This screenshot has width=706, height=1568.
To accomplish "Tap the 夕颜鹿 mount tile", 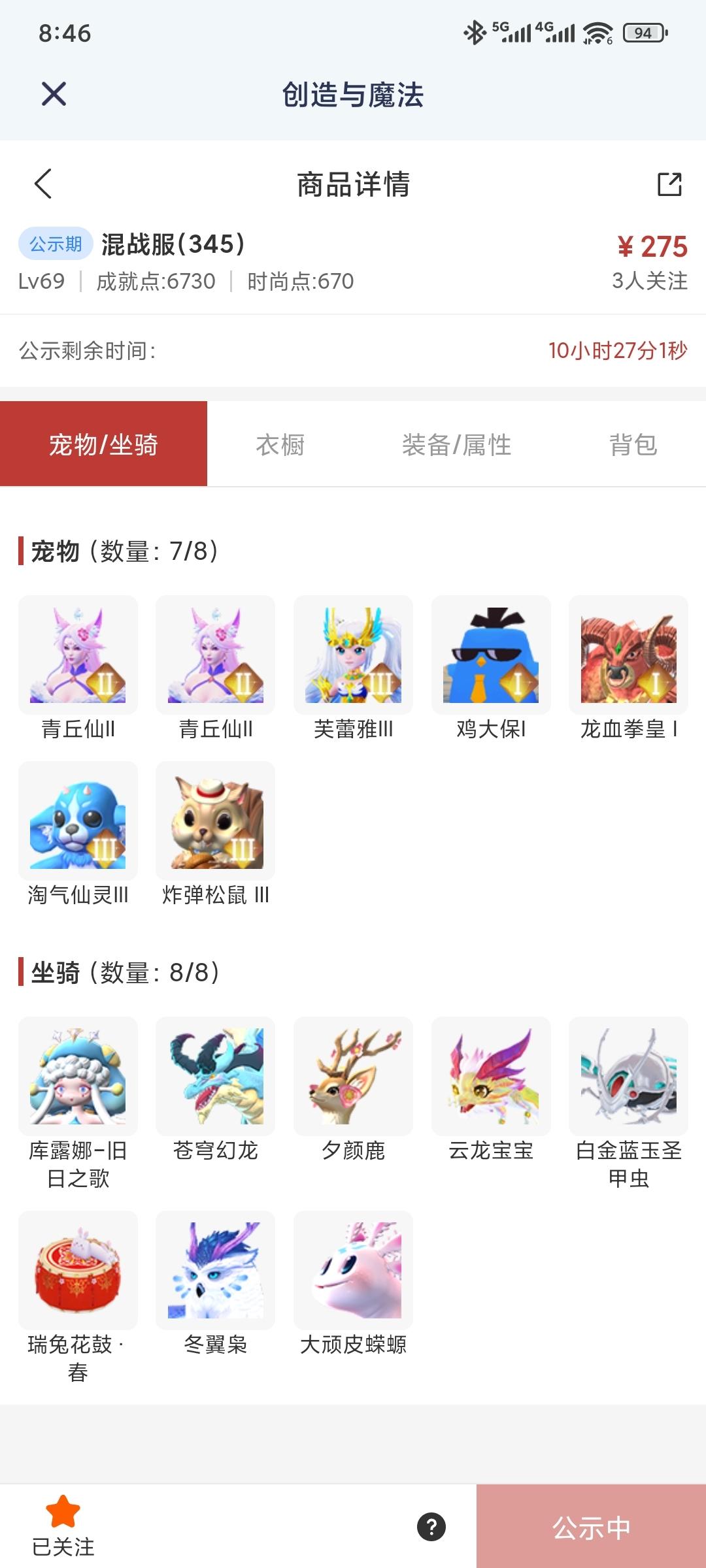I will click(x=353, y=1077).
